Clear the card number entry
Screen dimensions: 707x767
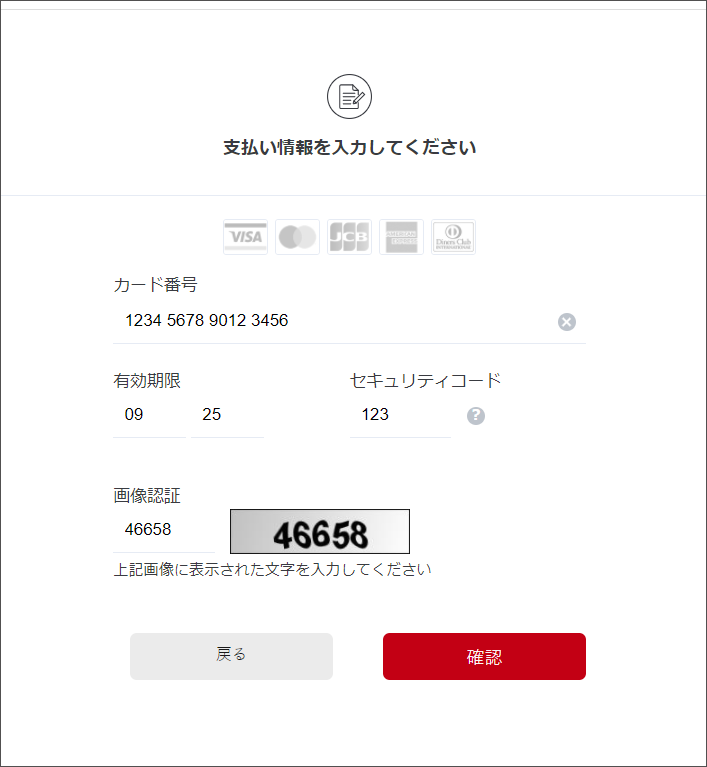[x=567, y=322]
